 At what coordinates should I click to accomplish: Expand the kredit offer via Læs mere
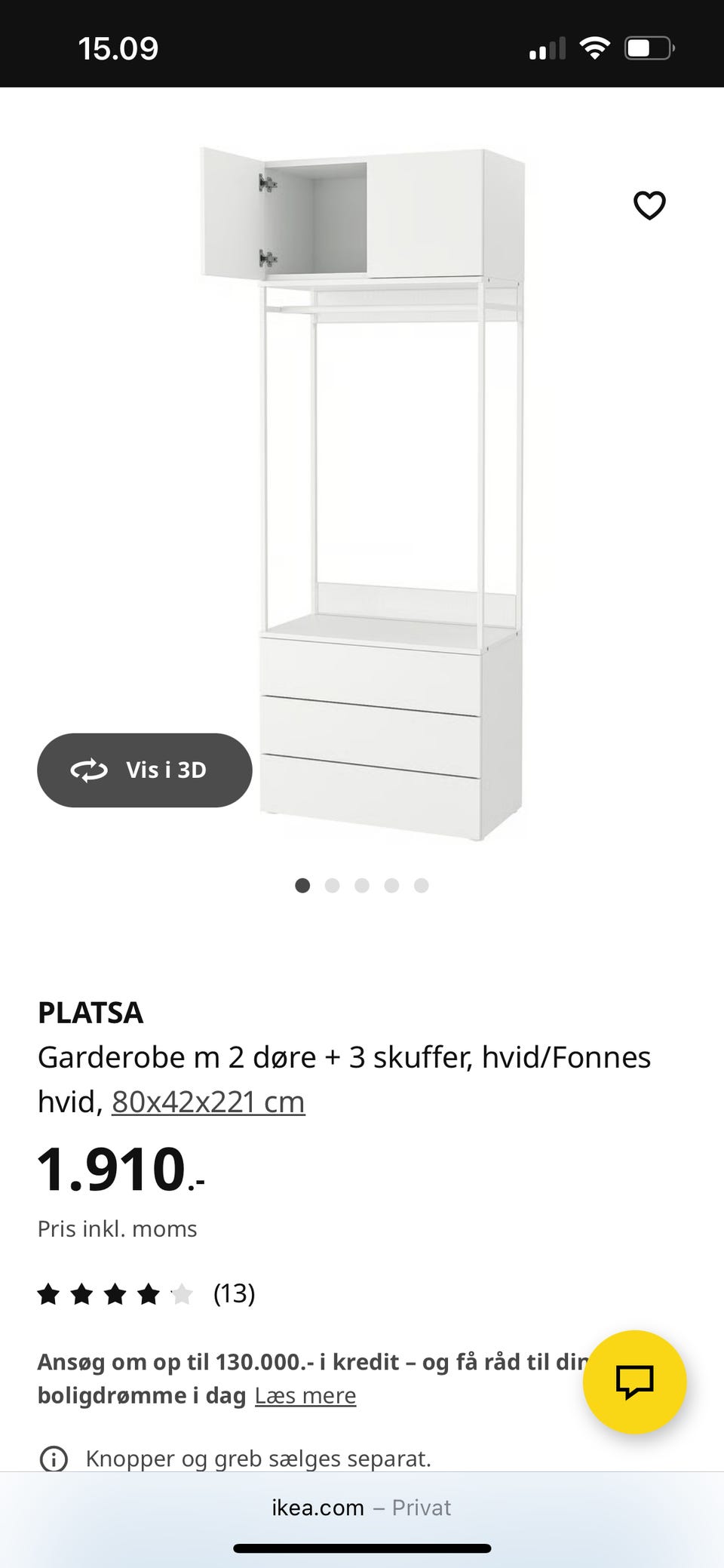305,1395
